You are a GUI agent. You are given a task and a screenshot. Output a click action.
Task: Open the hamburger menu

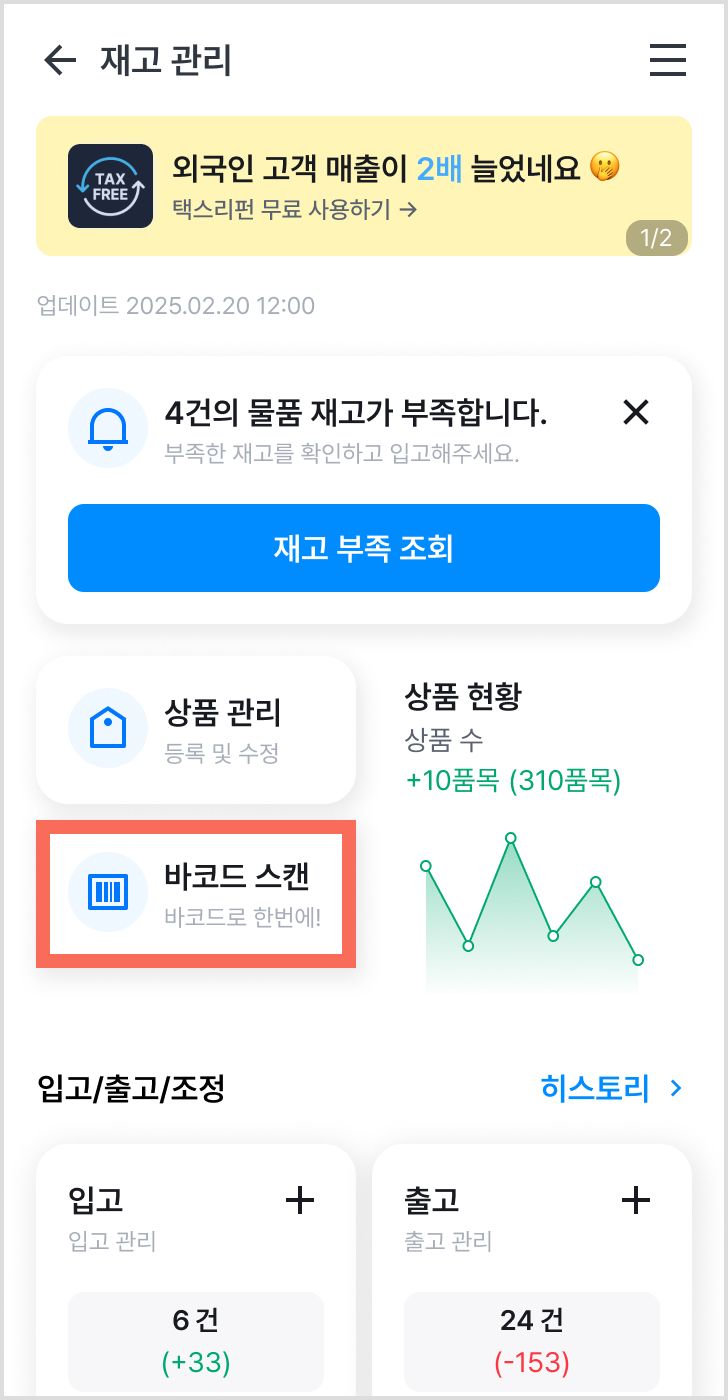pyautogui.click(x=668, y=60)
